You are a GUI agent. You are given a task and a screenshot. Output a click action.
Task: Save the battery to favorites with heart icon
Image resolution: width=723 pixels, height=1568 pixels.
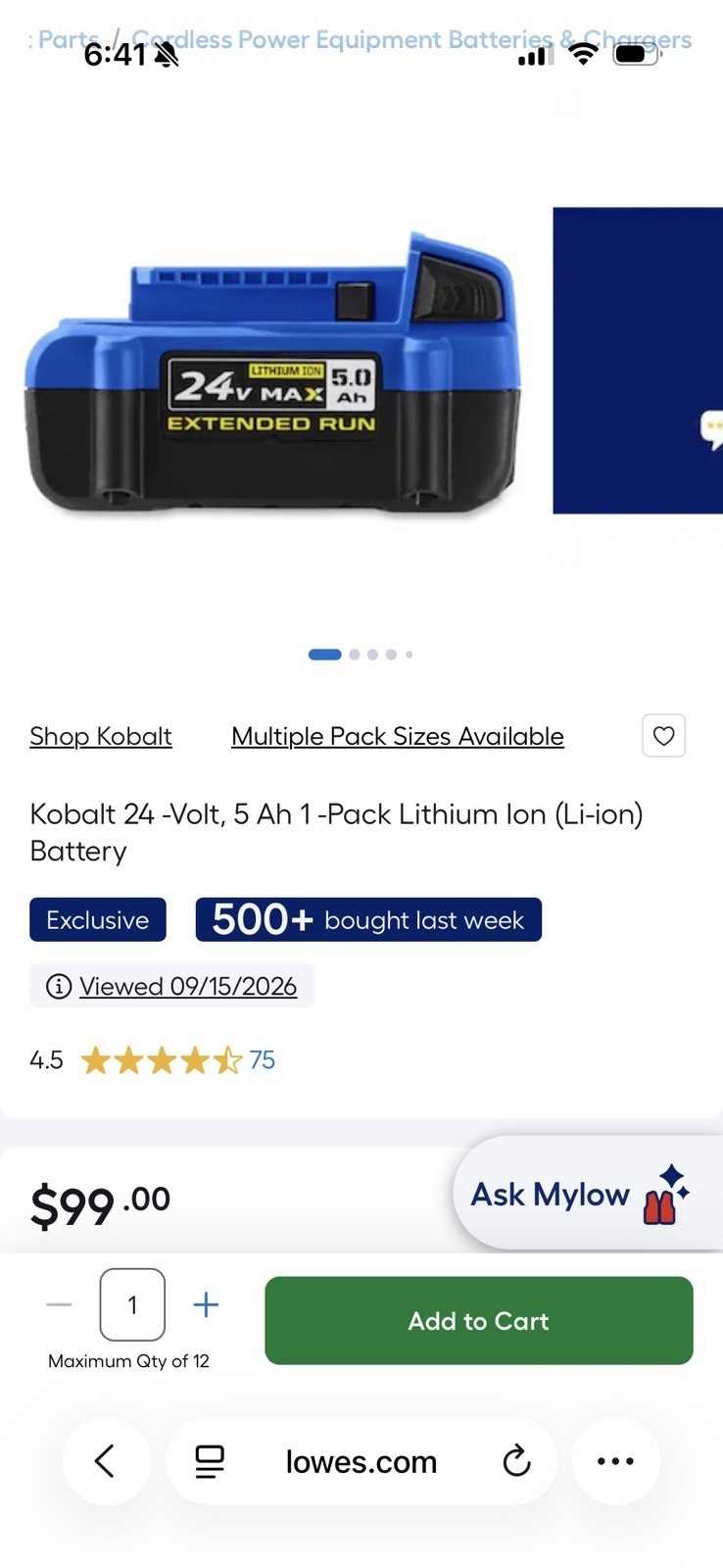(663, 736)
